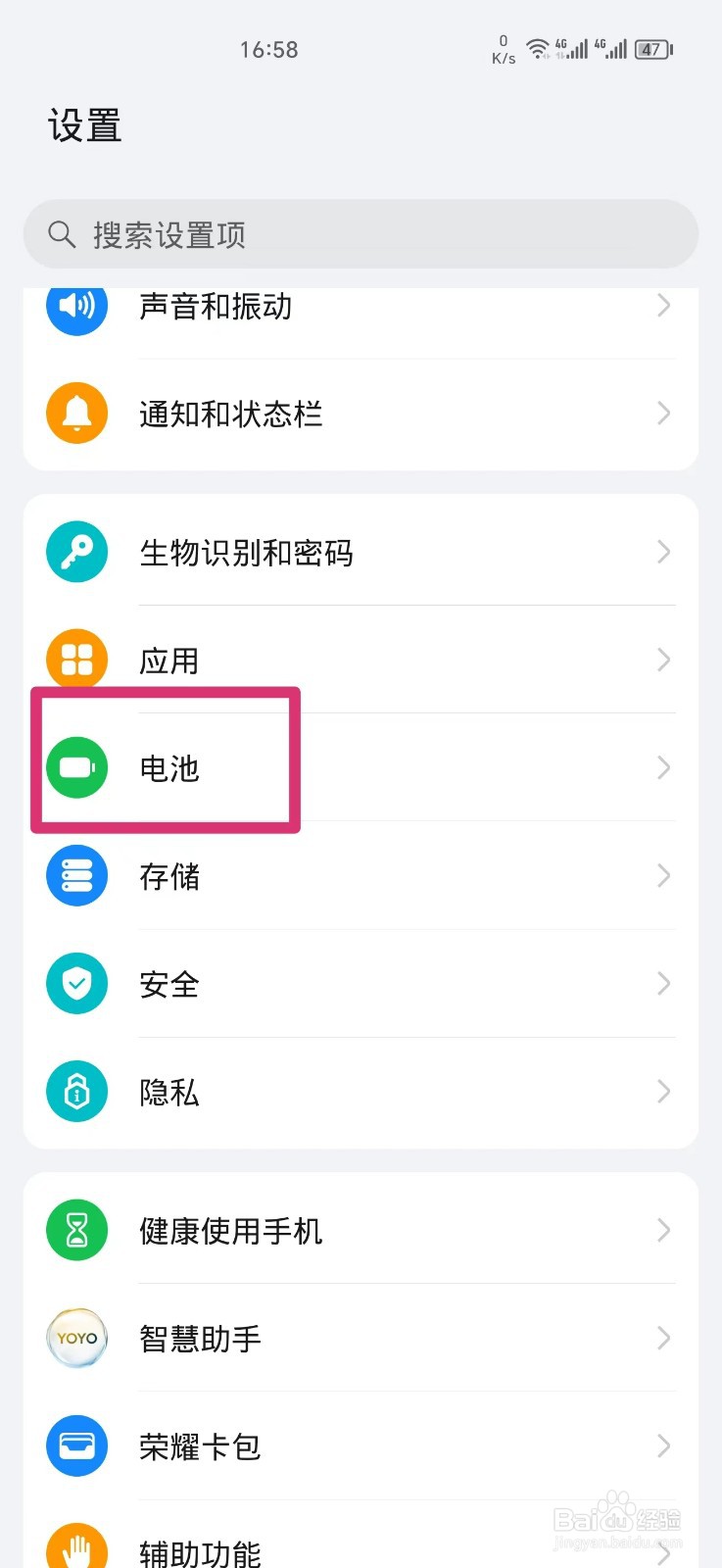Tap the 隐私 privacy icon

[x=76, y=1091]
